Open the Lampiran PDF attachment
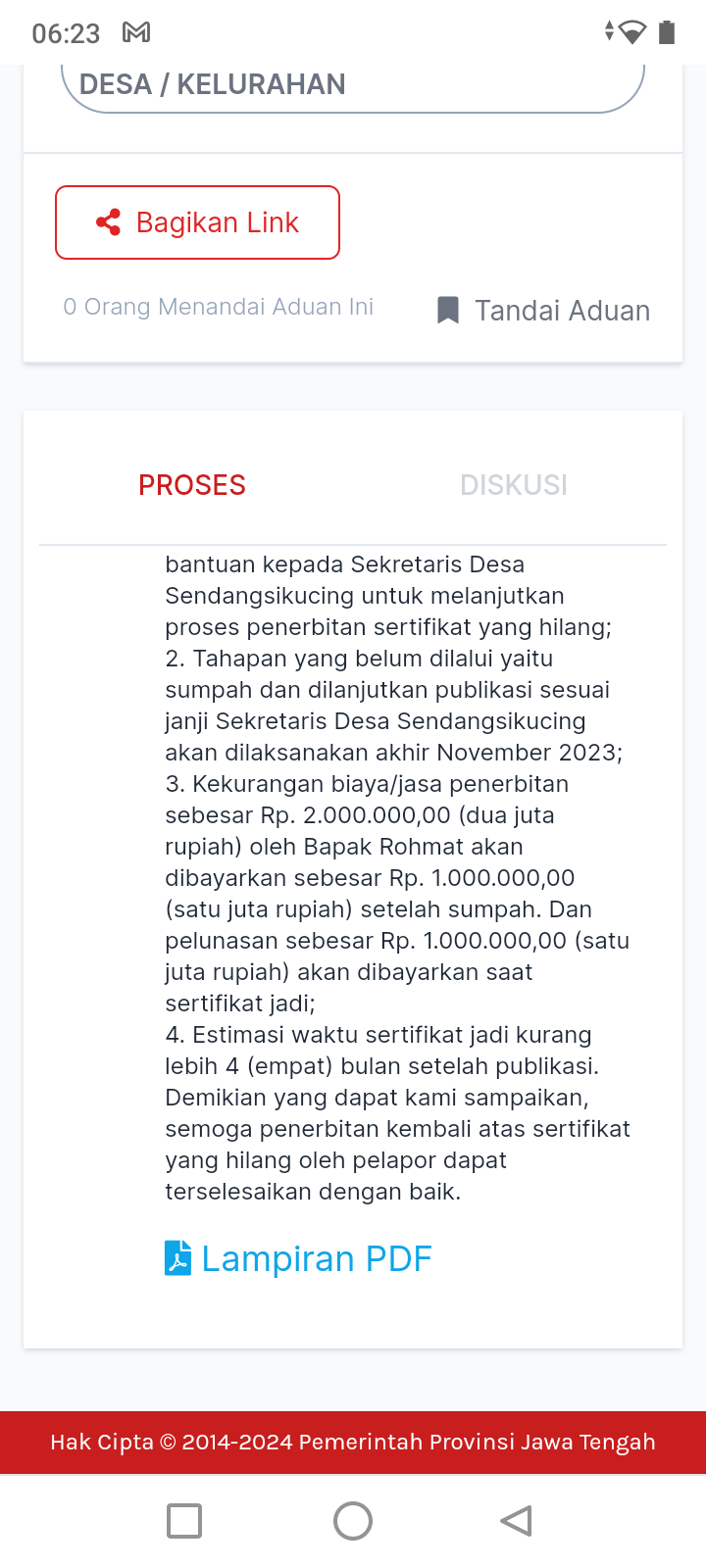 (x=298, y=1258)
